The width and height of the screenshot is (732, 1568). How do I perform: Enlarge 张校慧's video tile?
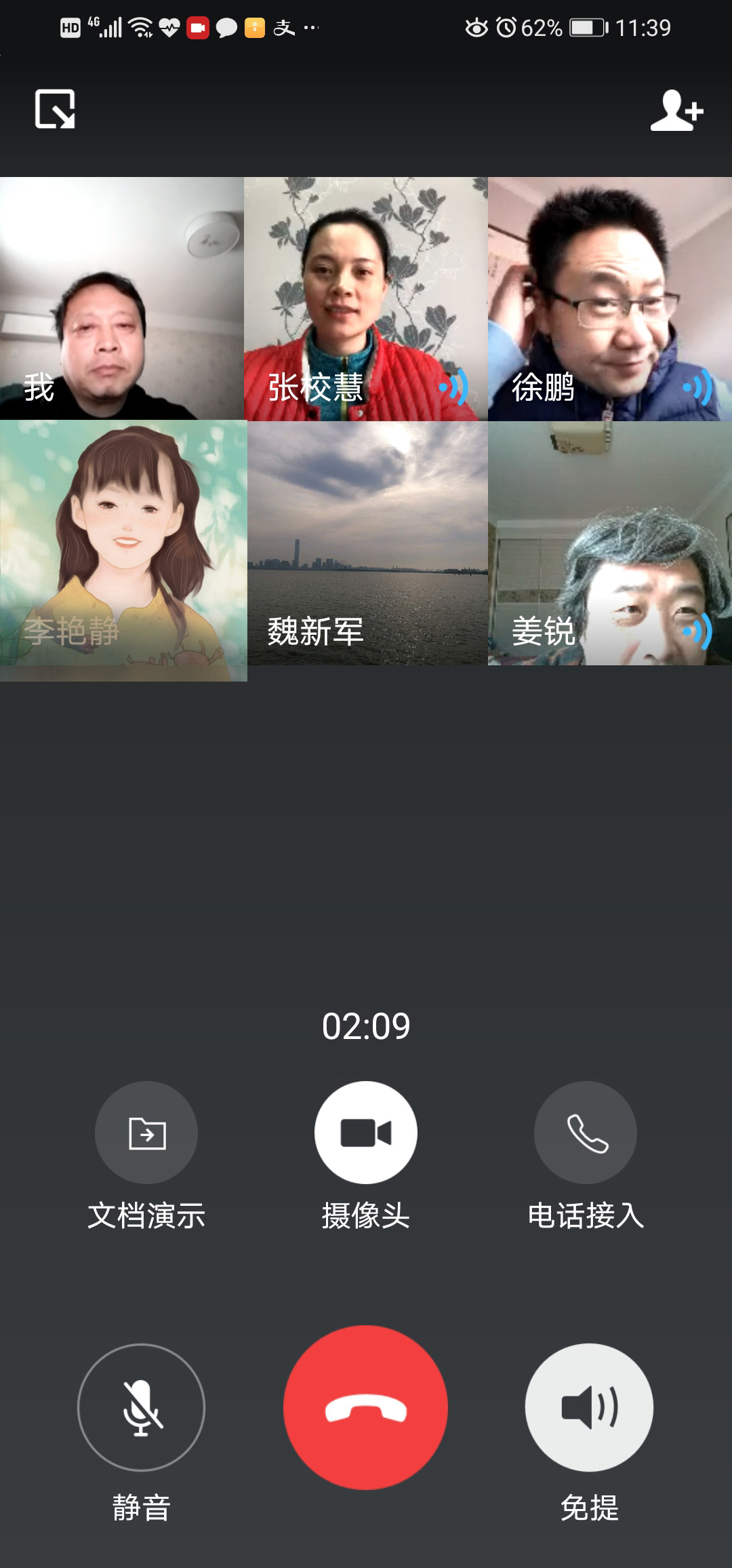click(x=366, y=298)
